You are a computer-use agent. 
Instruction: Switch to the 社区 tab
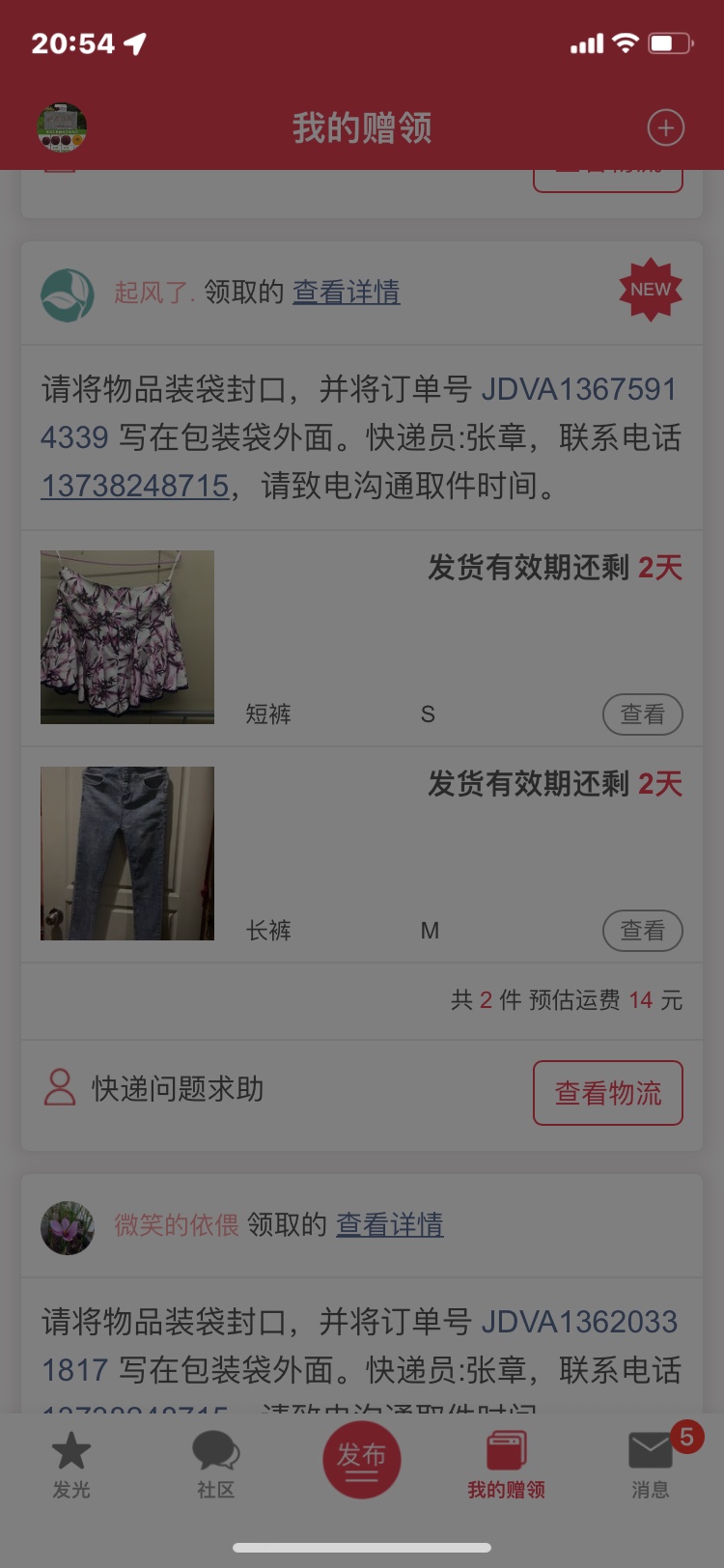click(x=216, y=1464)
